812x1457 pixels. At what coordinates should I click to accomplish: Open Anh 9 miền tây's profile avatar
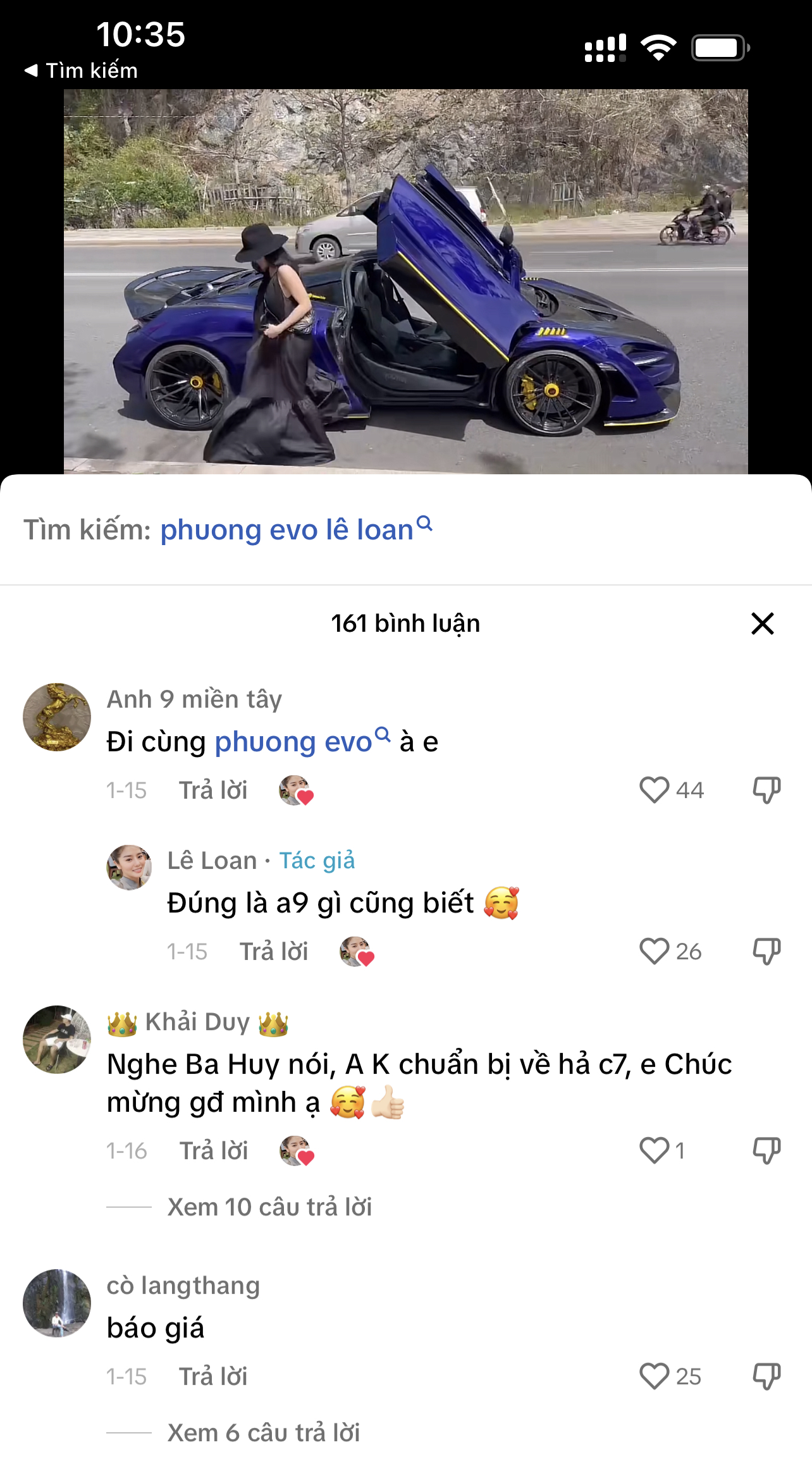tap(57, 717)
